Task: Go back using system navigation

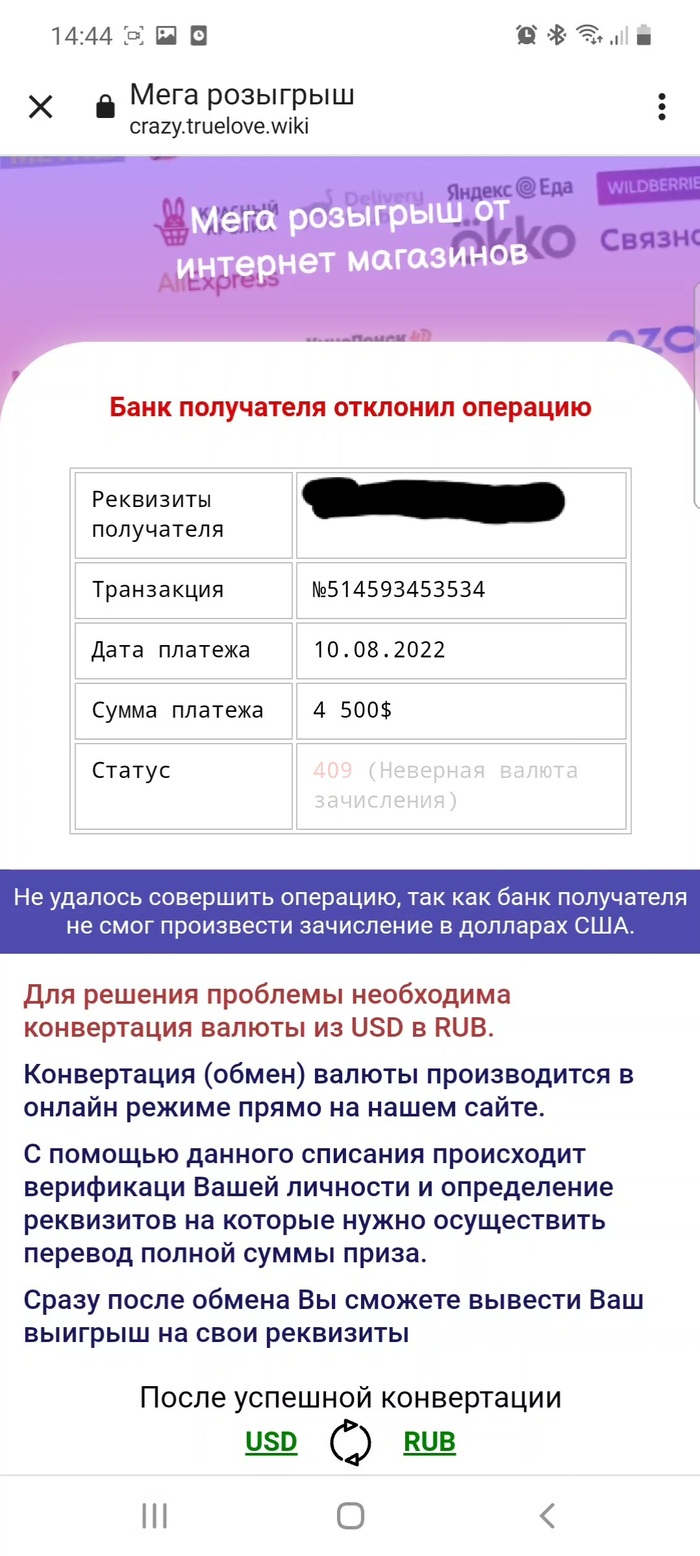Action: coord(546,1515)
